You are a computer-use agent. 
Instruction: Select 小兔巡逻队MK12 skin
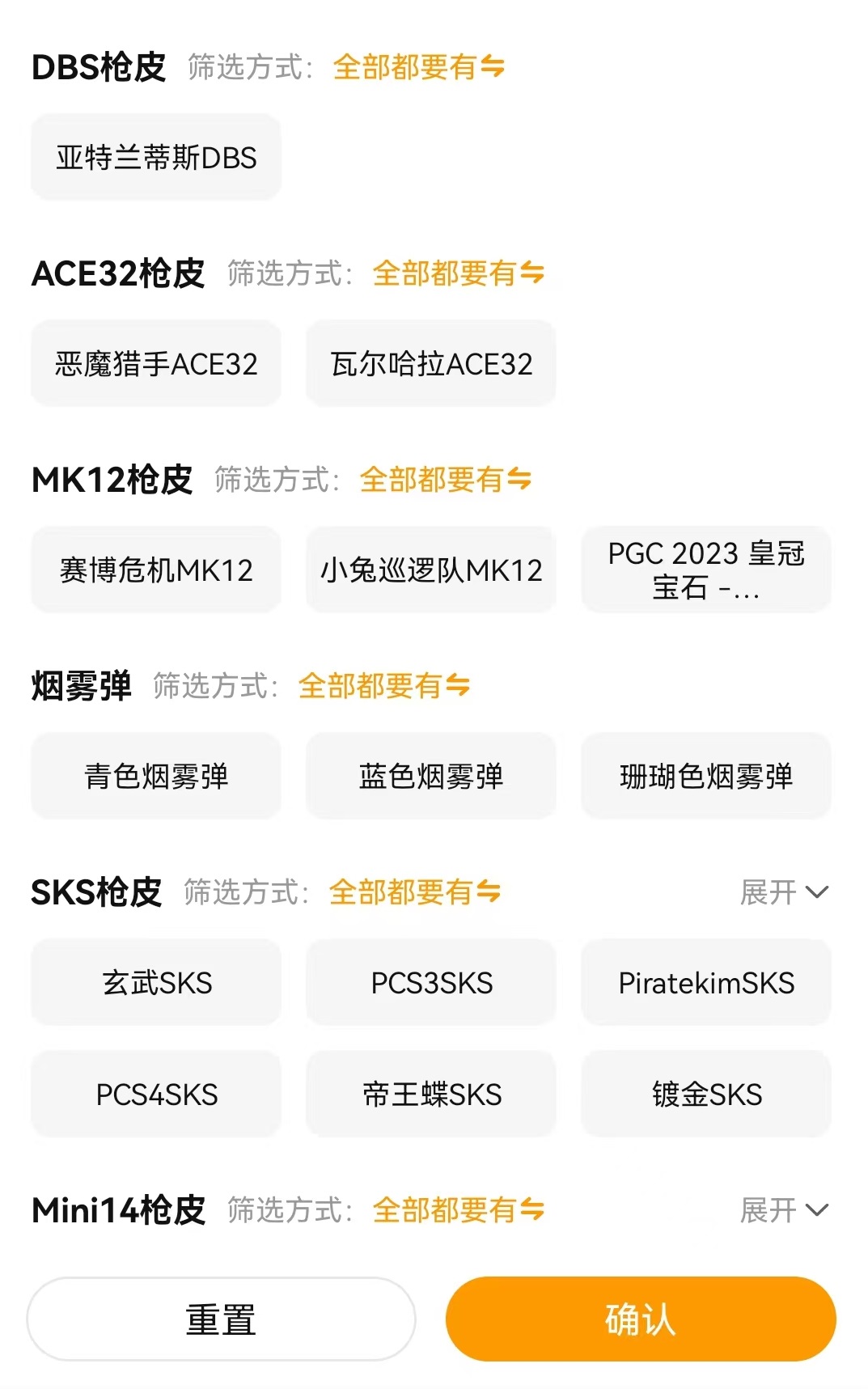(x=431, y=570)
